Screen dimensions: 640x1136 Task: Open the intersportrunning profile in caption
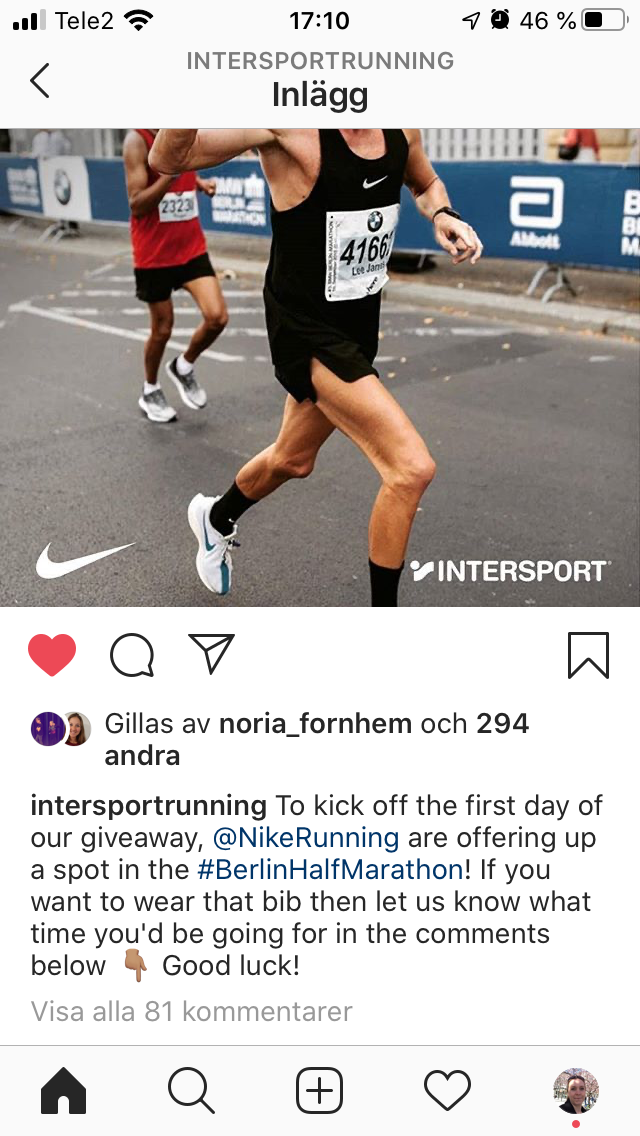[x=148, y=805]
